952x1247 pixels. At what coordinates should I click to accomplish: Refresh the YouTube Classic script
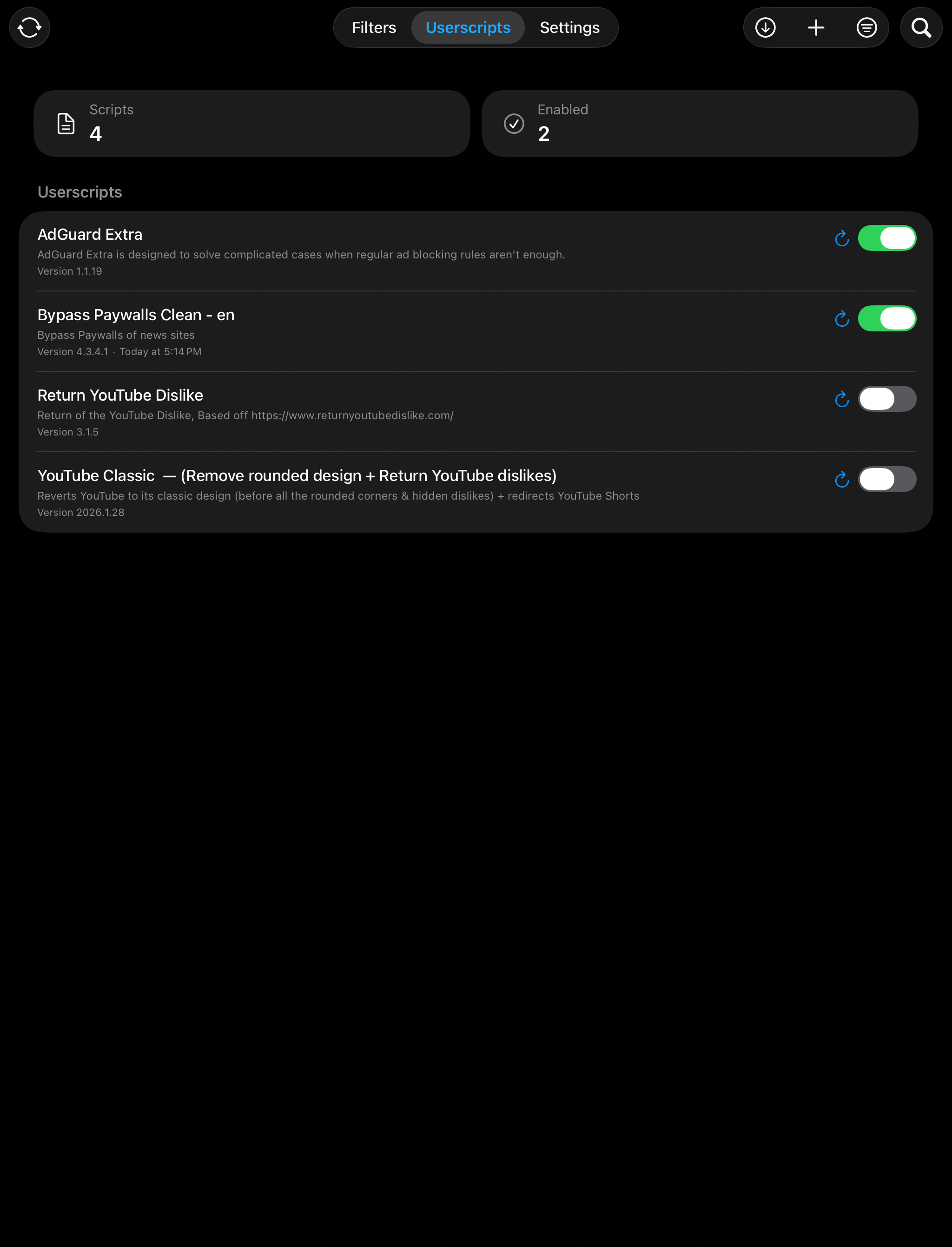(841, 480)
